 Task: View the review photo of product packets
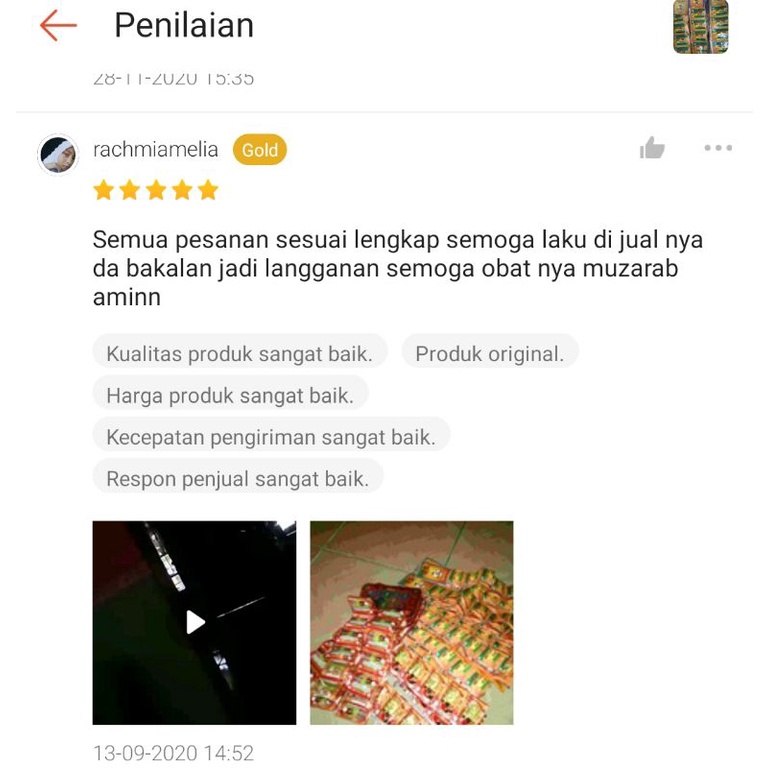411,622
